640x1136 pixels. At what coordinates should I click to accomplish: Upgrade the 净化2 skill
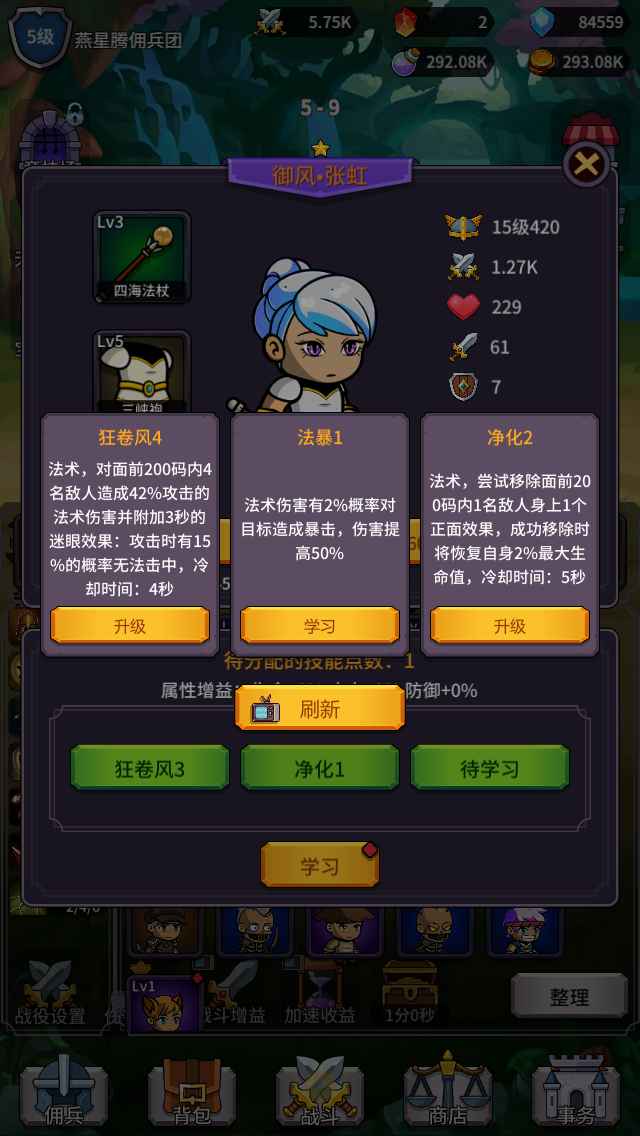510,626
